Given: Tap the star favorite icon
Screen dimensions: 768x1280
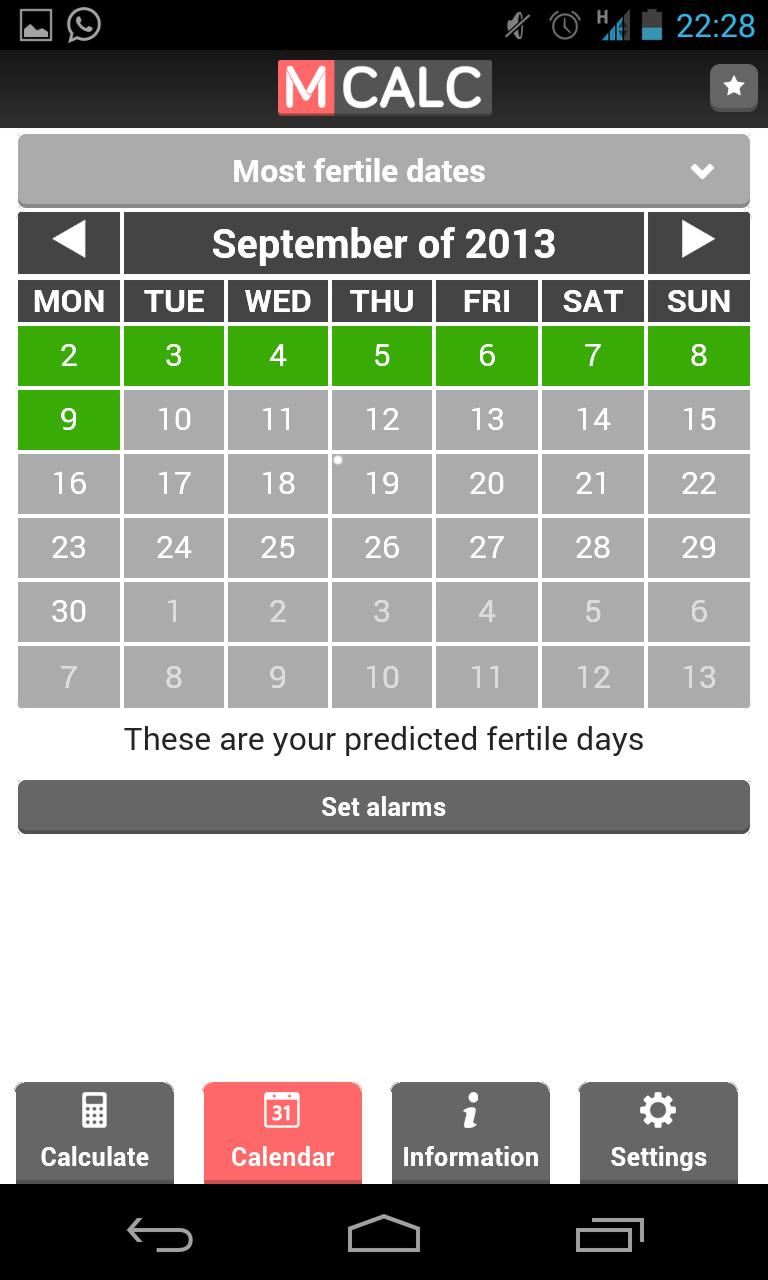Looking at the screenshot, I should coord(734,87).
